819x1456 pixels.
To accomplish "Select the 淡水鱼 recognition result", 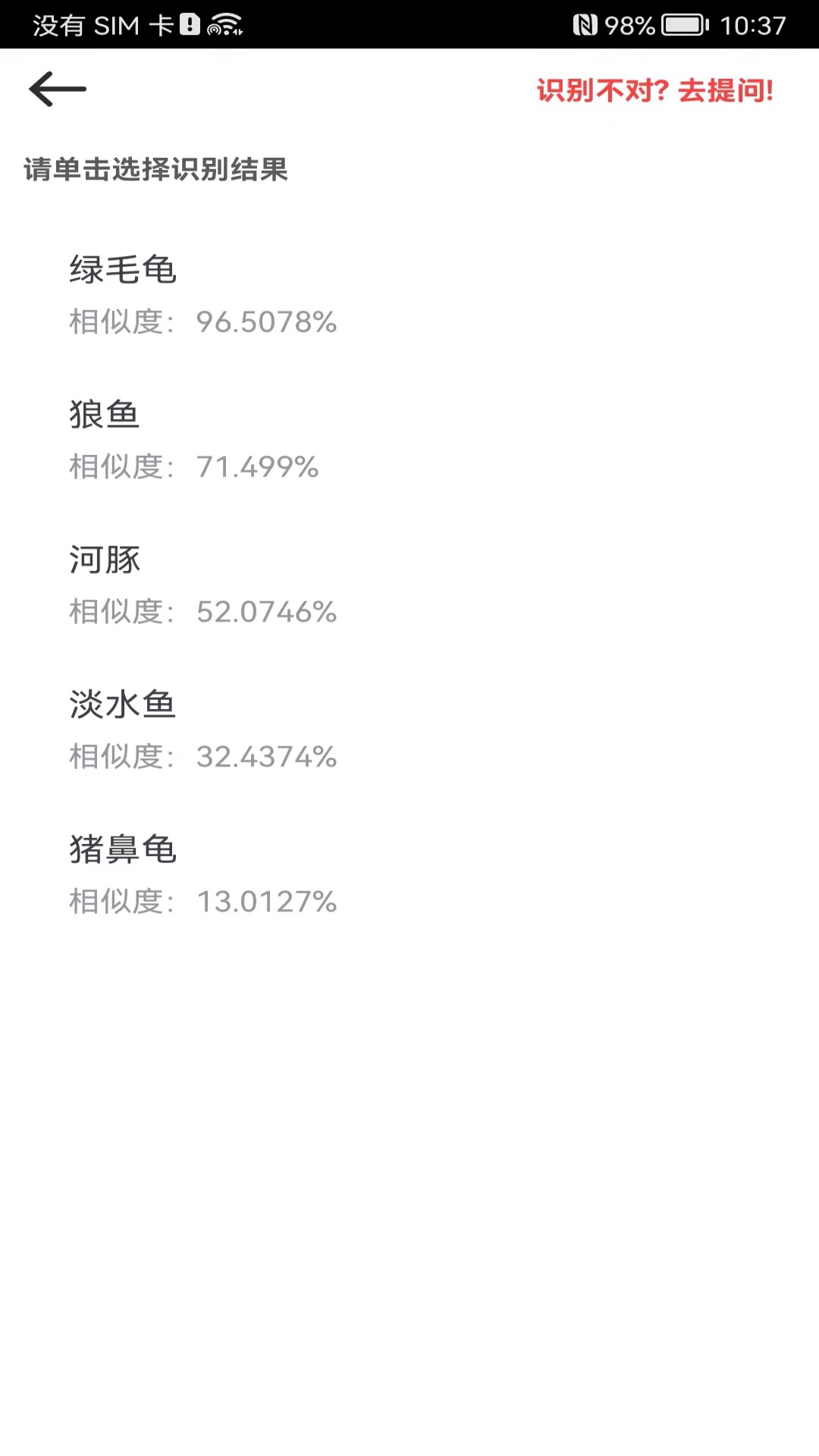I will coord(123,705).
